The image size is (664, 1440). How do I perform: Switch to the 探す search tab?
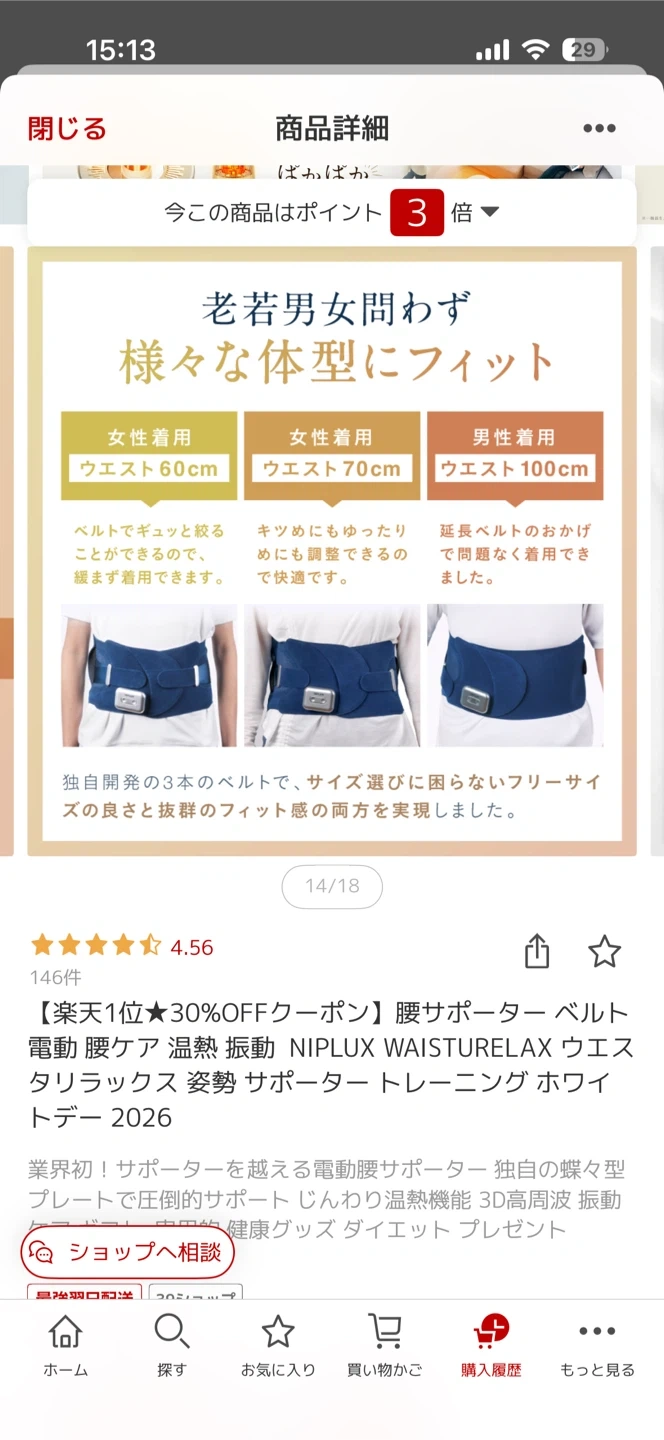click(172, 1346)
